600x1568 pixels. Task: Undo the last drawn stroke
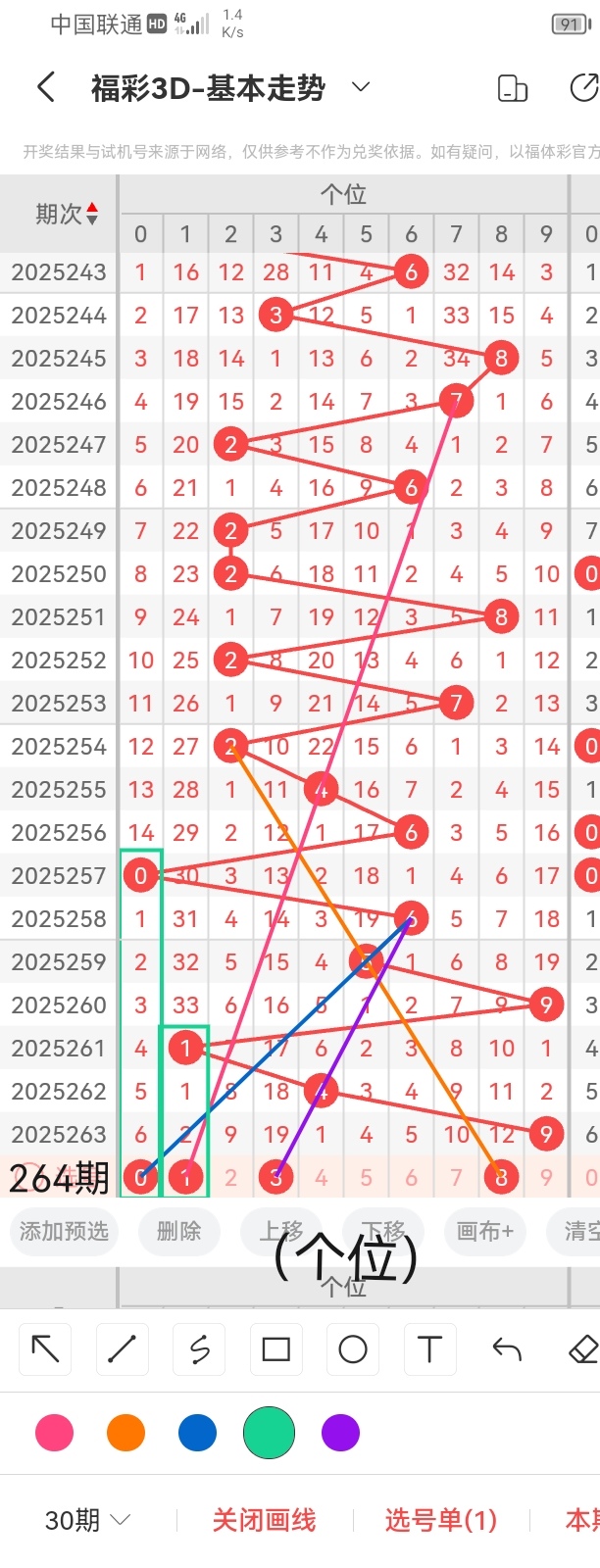(507, 1349)
